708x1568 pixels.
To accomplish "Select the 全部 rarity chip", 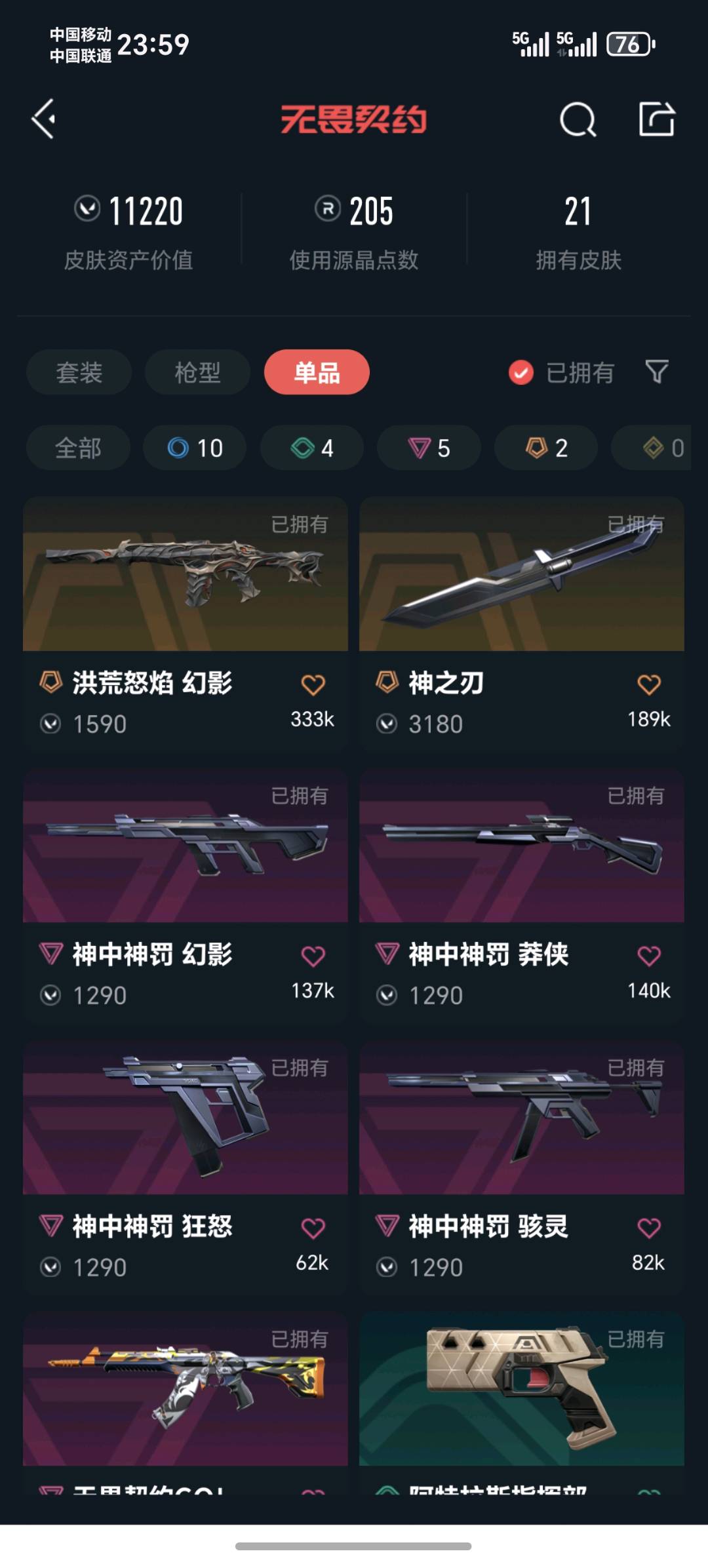I will [78, 448].
